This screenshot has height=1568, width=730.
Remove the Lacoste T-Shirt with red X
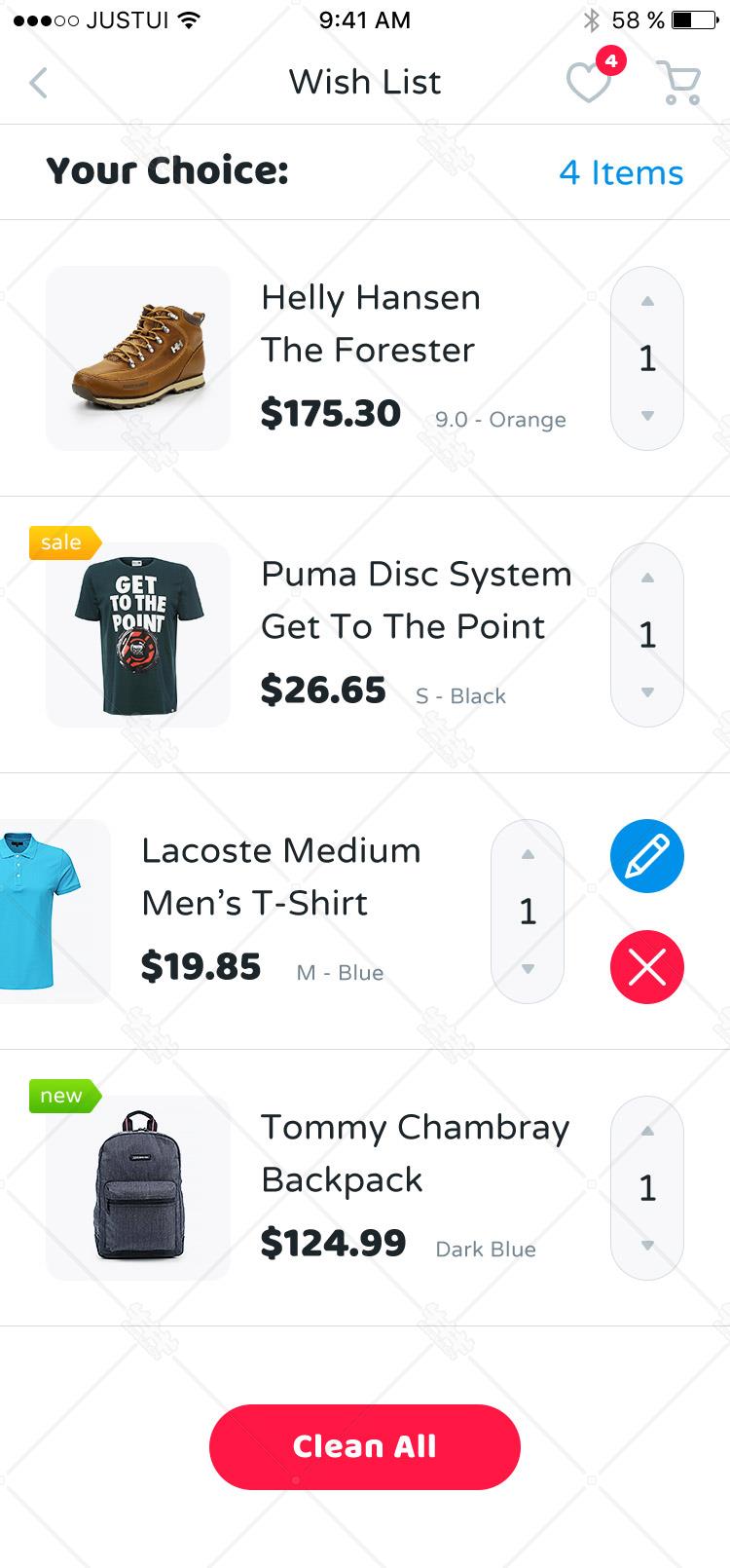point(647,967)
